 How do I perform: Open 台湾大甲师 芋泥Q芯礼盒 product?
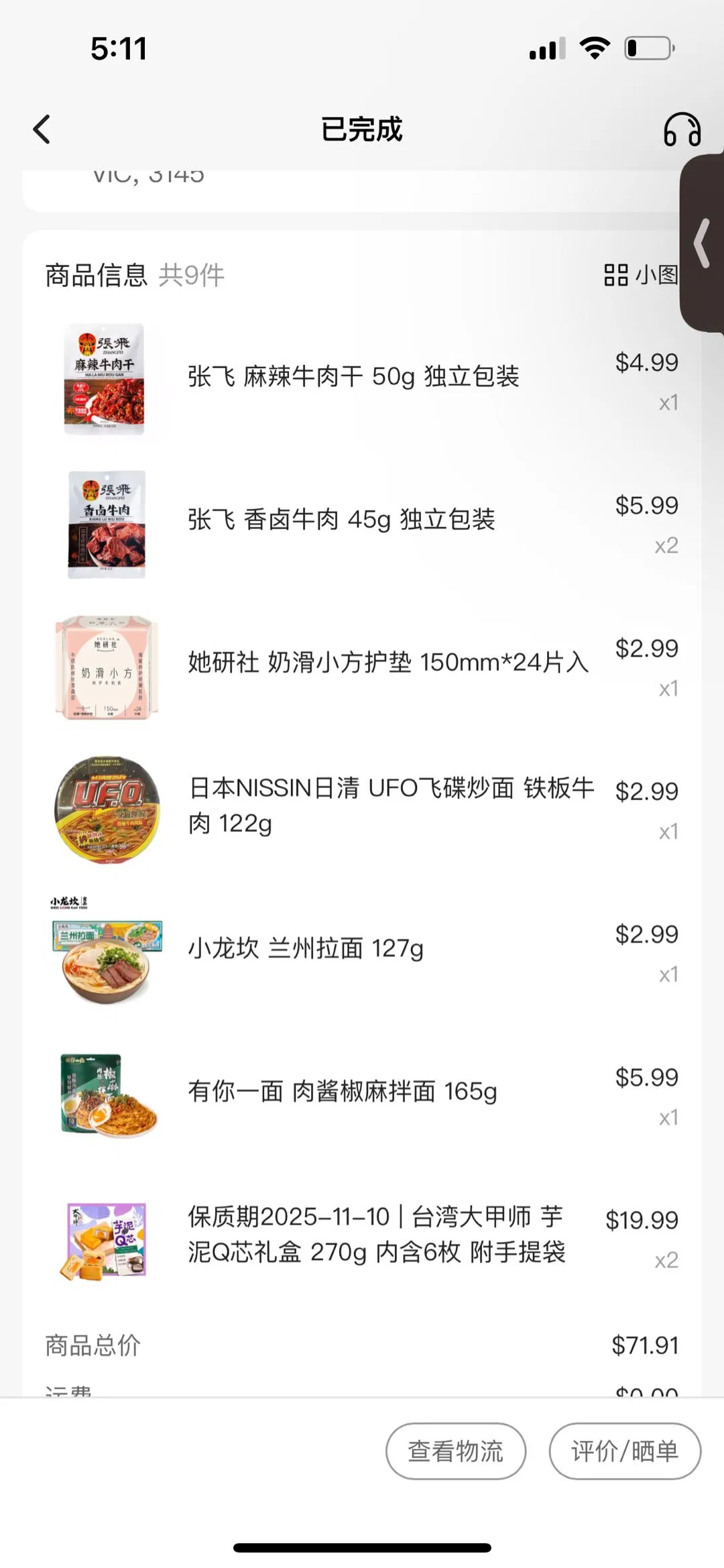(x=375, y=1234)
